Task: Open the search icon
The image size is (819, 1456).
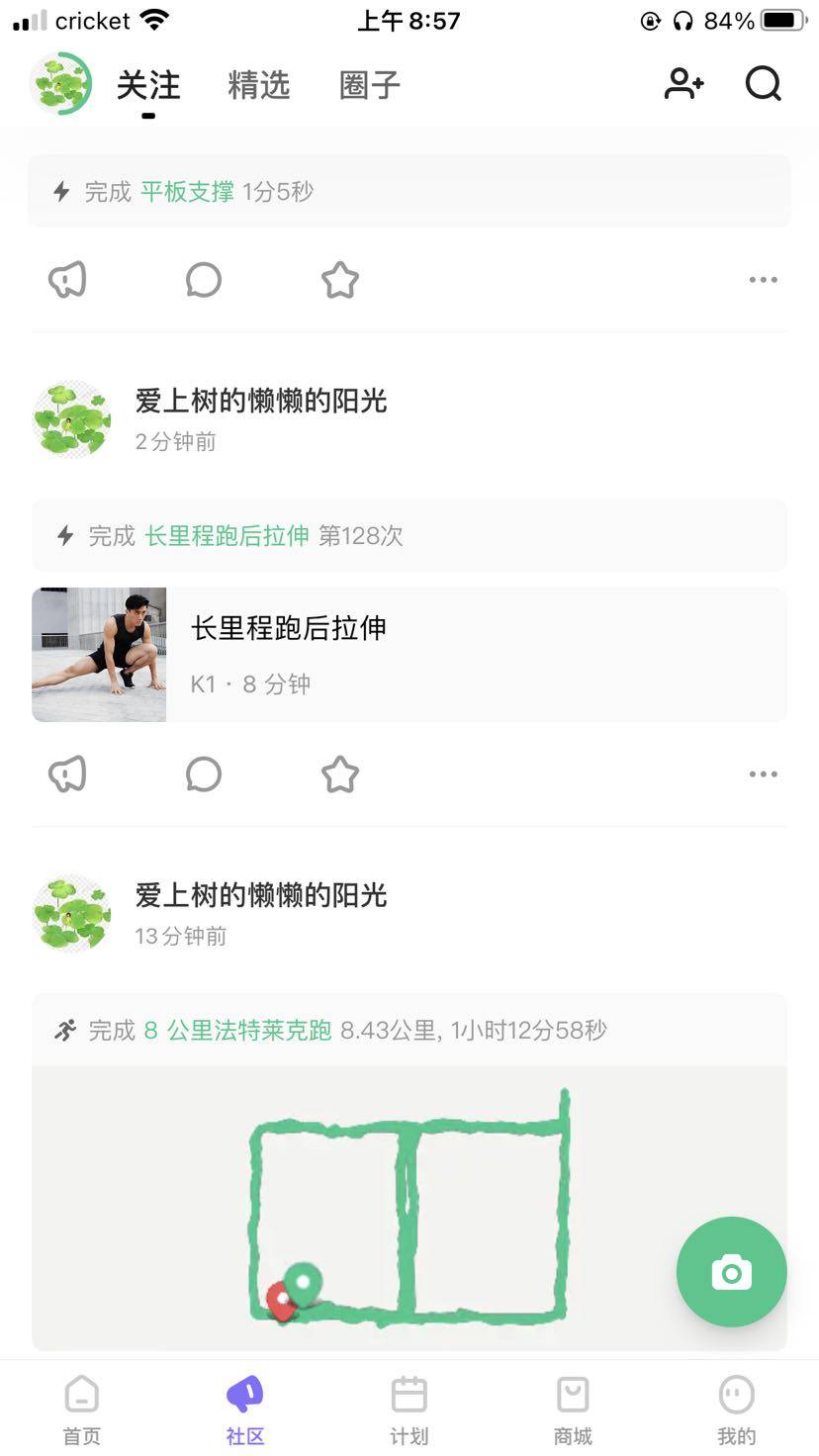Action: click(763, 84)
